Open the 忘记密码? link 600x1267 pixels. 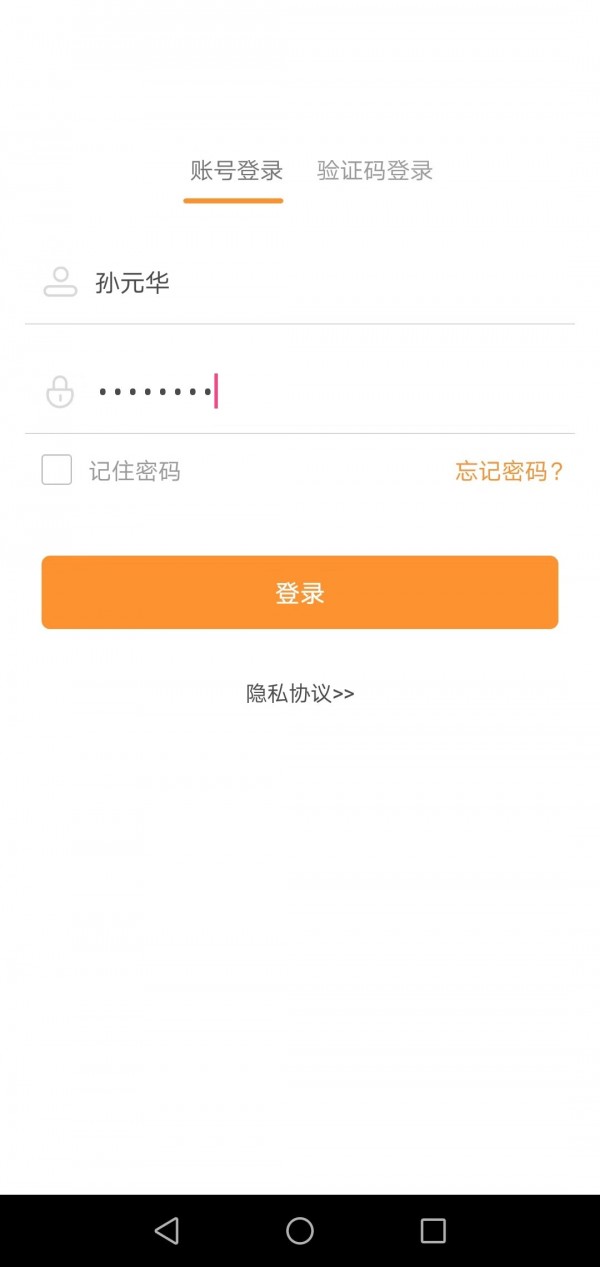coord(509,471)
